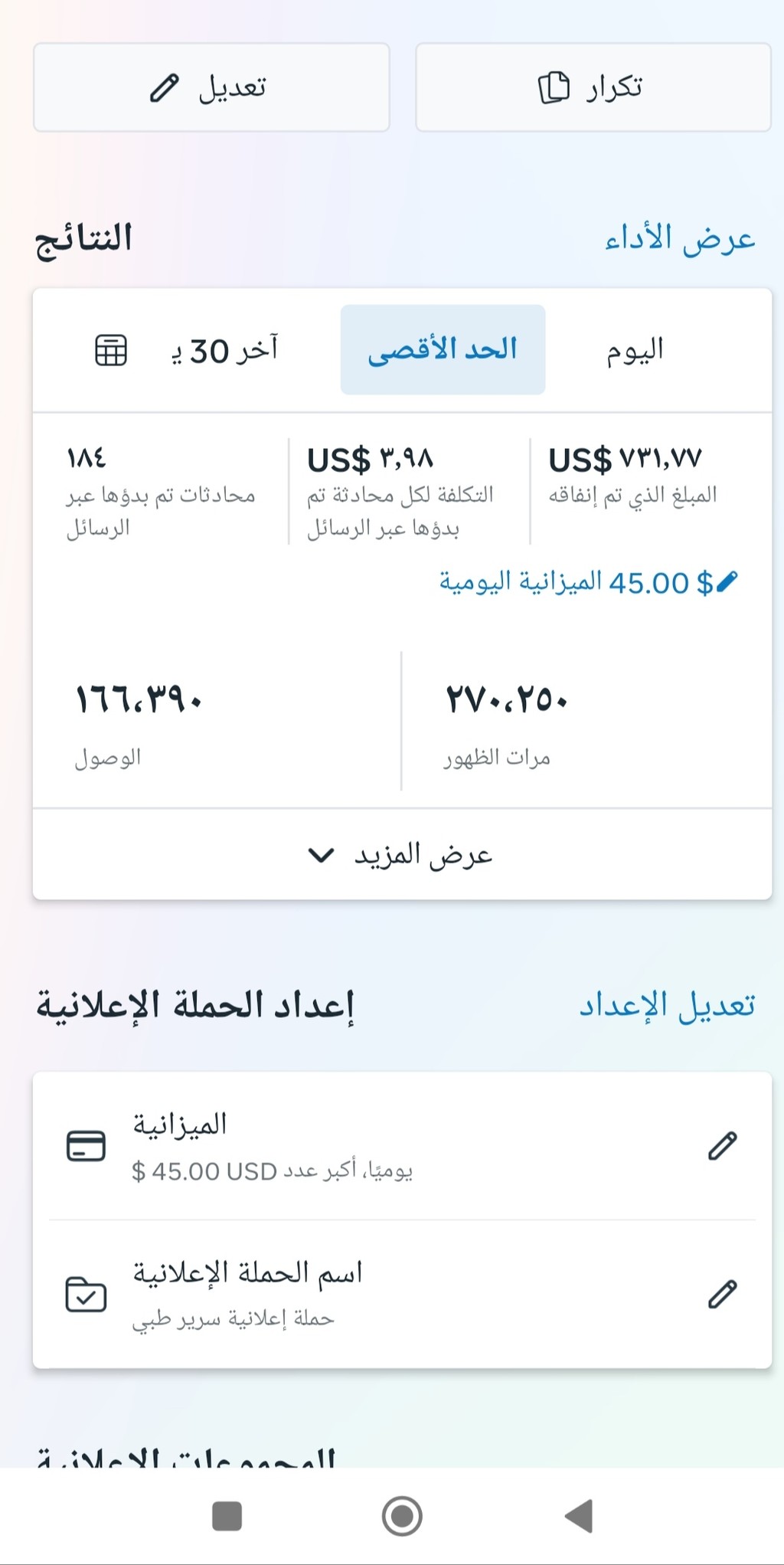
Task: Switch to اليوم (Today) tab
Action: pyautogui.click(x=635, y=351)
